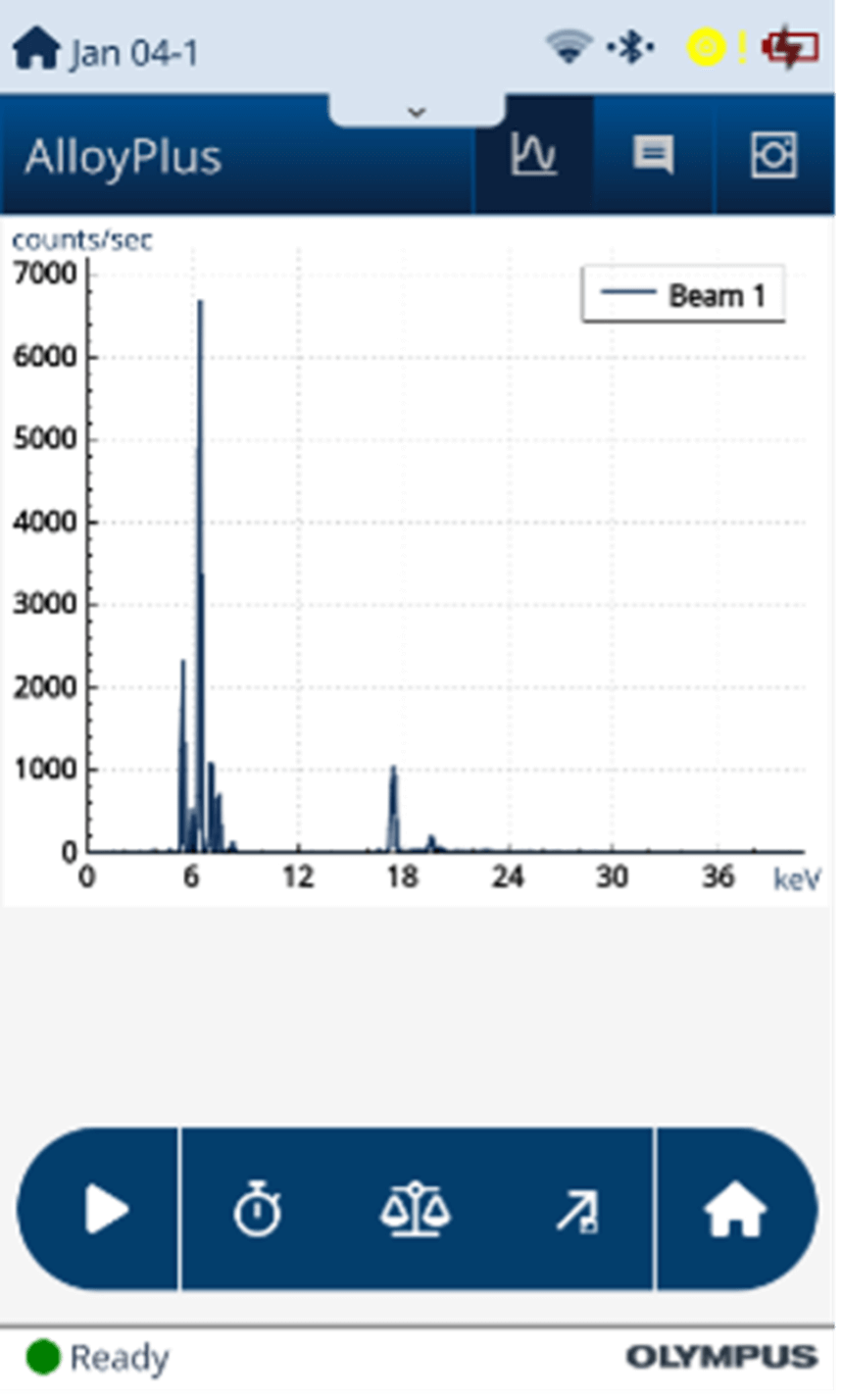842x1400 pixels.
Task: Tap the home icon beside Jan 04-1
Action: coord(36,49)
